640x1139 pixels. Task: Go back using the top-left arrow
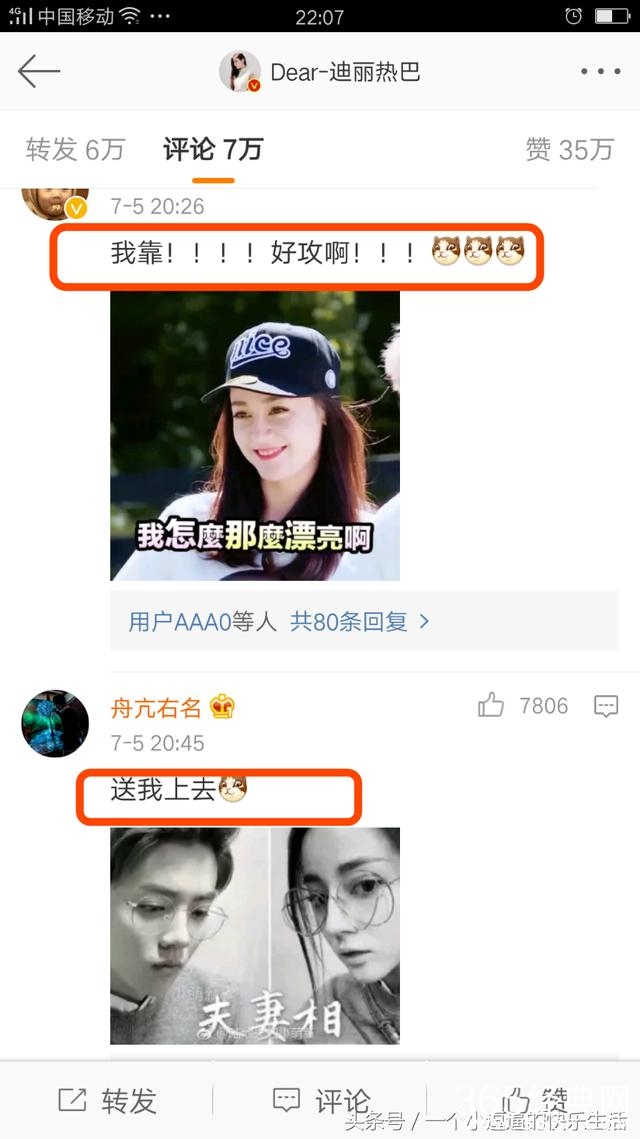click(x=39, y=71)
